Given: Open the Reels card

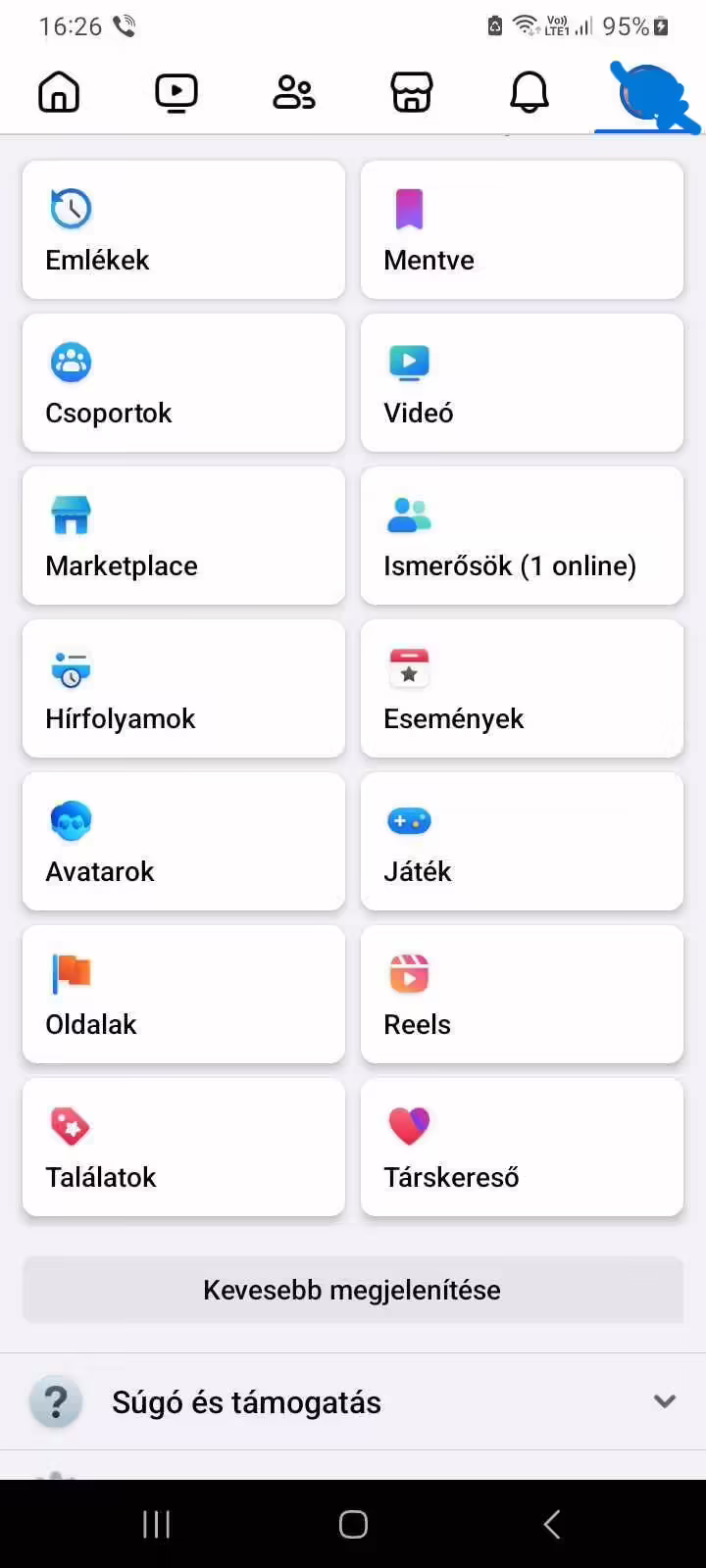Looking at the screenshot, I should [x=522, y=995].
